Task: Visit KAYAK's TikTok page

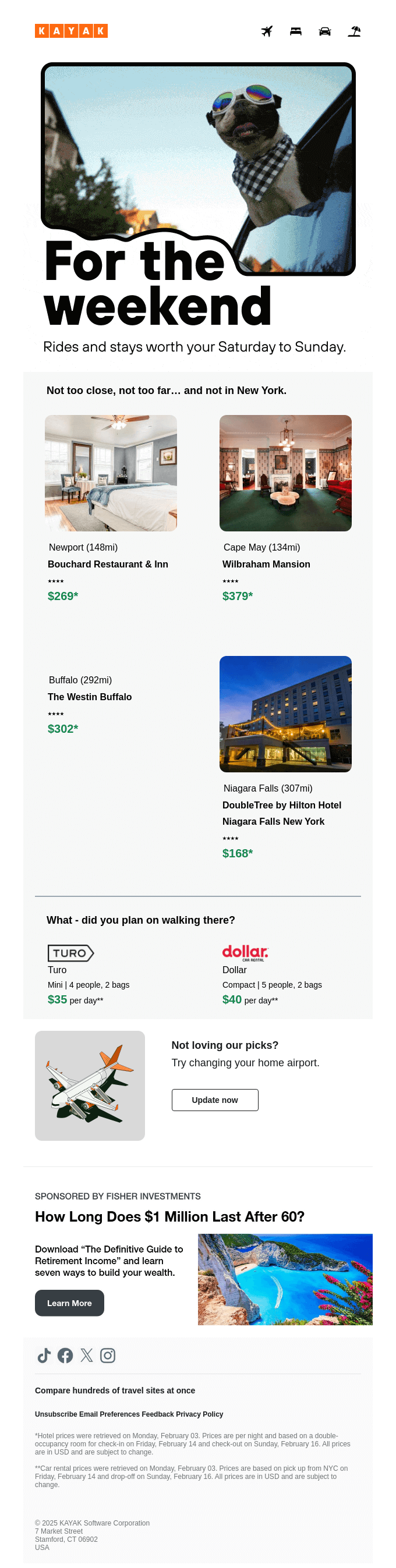Action: 44,1356
